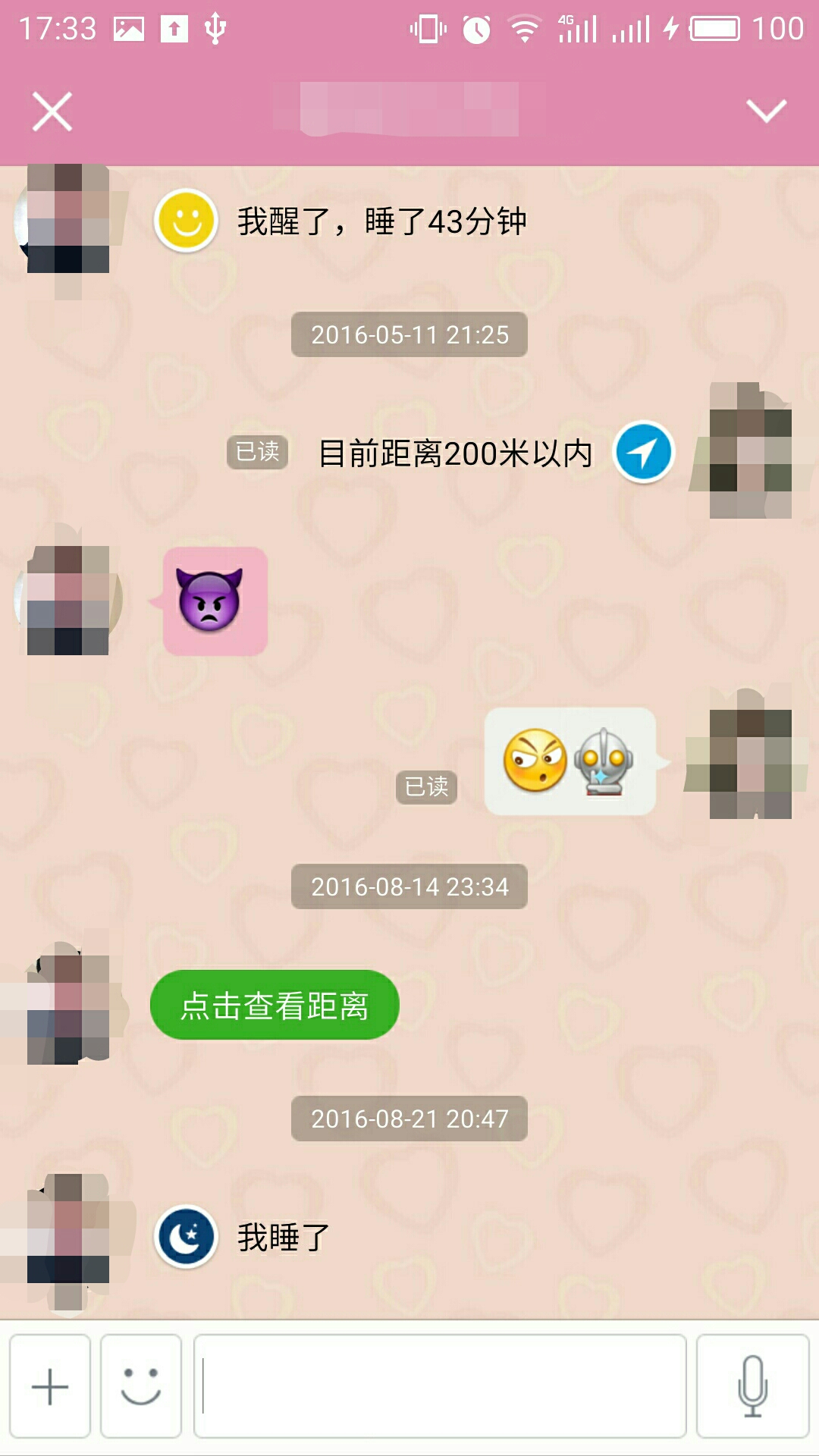Open the emoji picker
The height and width of the screenshot is (1456, 819).
point(141,1386)
